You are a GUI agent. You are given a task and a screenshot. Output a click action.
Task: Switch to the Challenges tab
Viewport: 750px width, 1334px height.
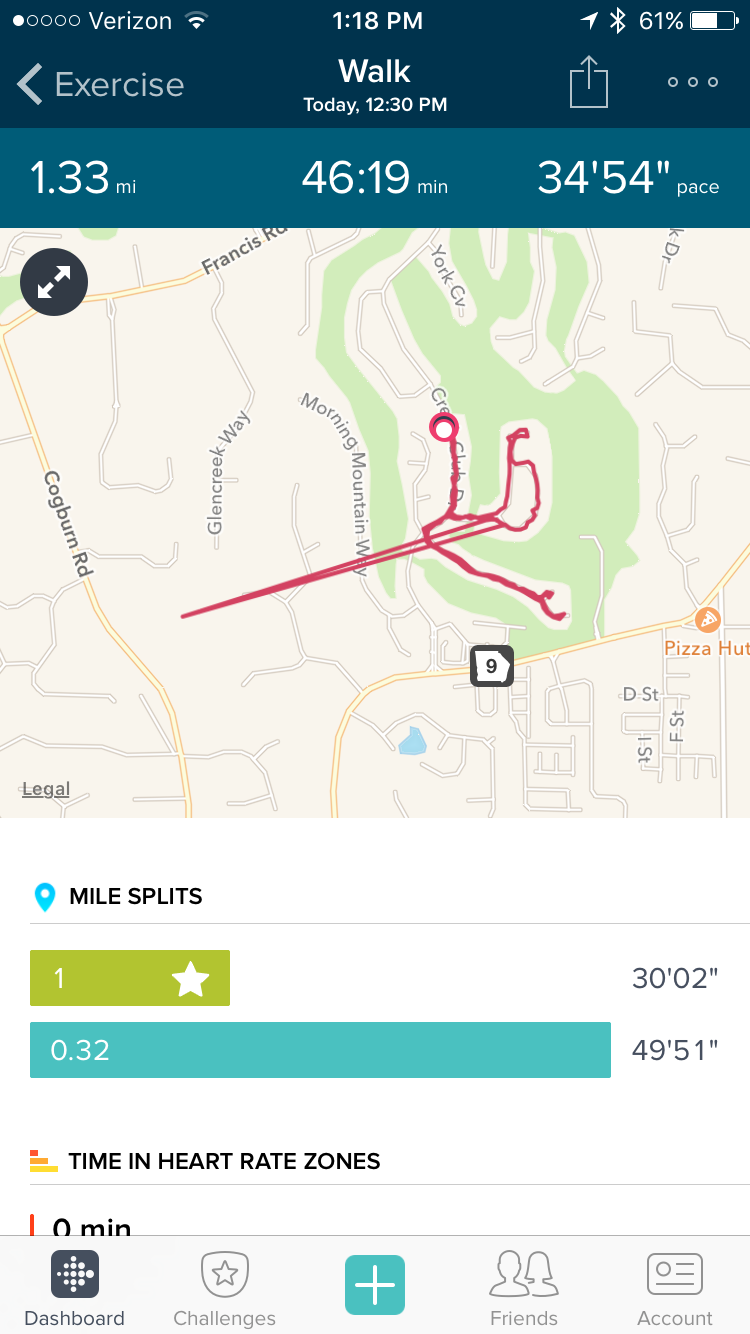225,1288
